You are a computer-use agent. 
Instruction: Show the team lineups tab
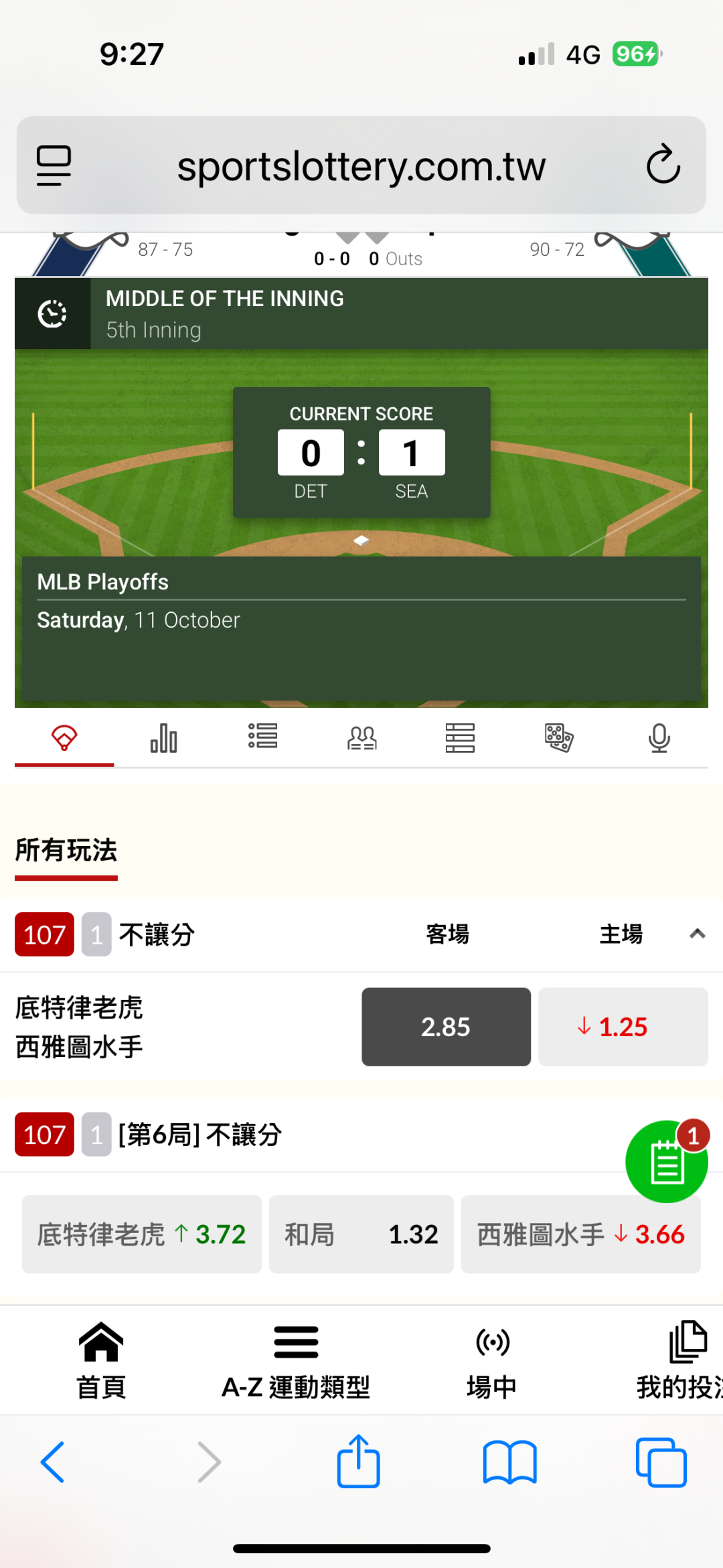point(362,738)
